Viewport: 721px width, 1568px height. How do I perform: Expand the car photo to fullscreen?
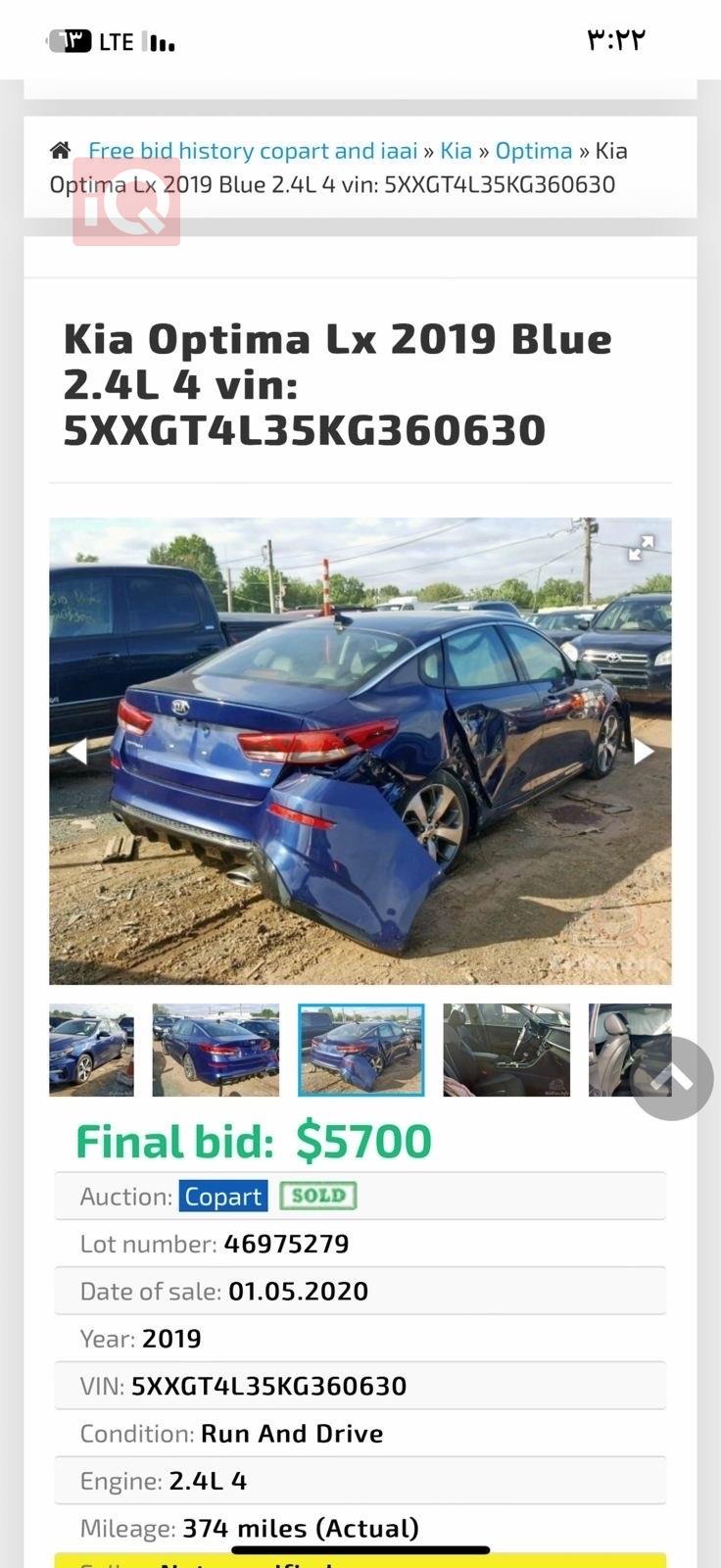pos(641,548)
